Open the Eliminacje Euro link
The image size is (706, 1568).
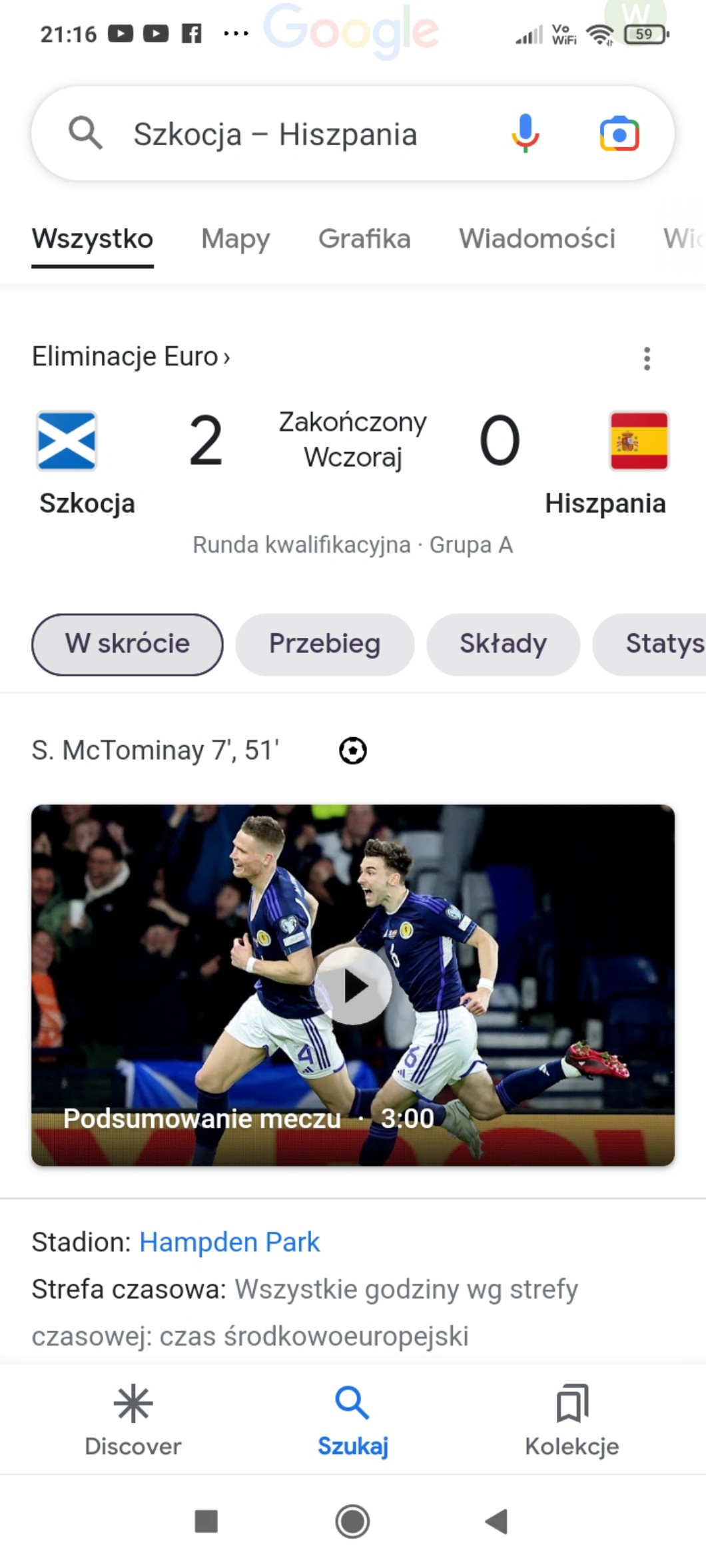pyautogui.click(x=131, y=357)
